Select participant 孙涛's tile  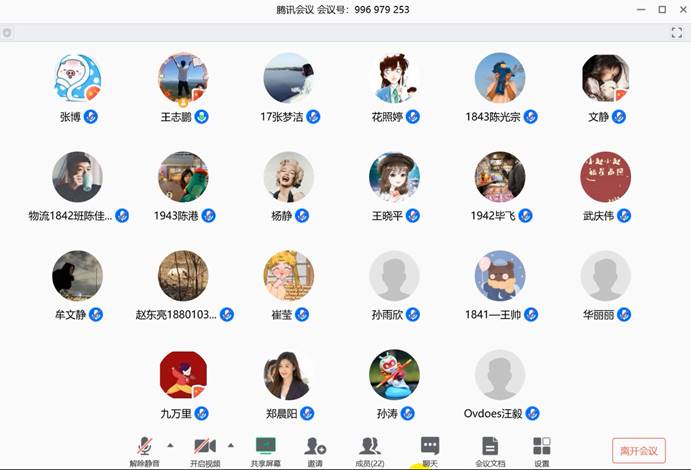(x=394, y=374)
